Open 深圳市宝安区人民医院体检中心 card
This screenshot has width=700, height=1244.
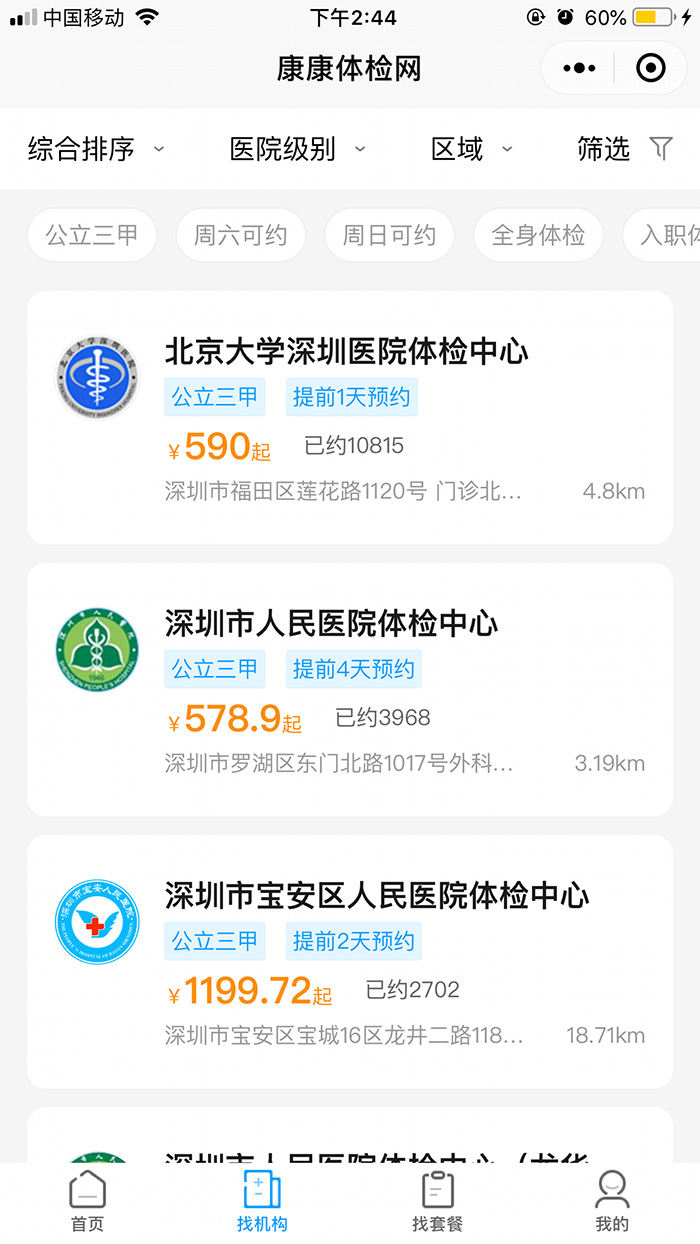[350, 961]
